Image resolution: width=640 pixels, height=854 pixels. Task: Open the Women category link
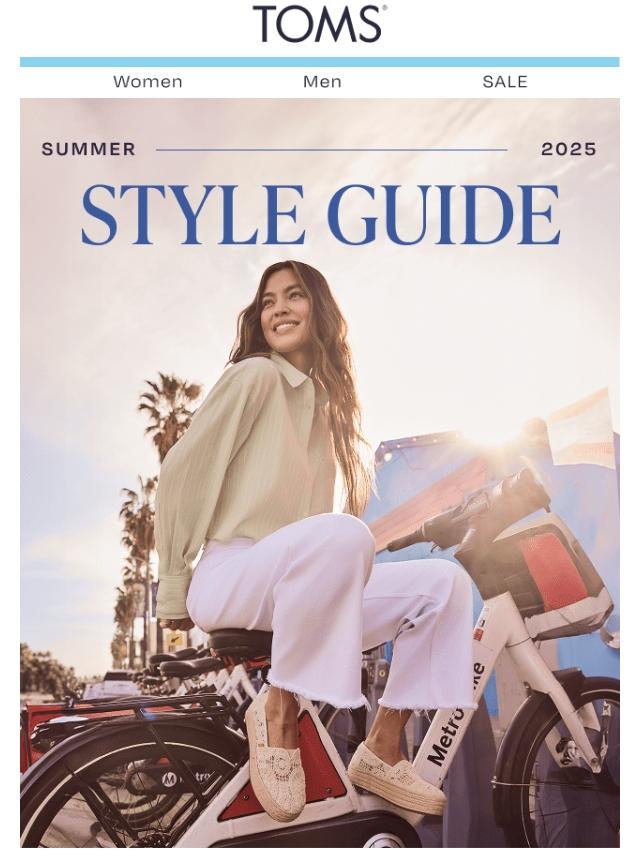(148, 82)
